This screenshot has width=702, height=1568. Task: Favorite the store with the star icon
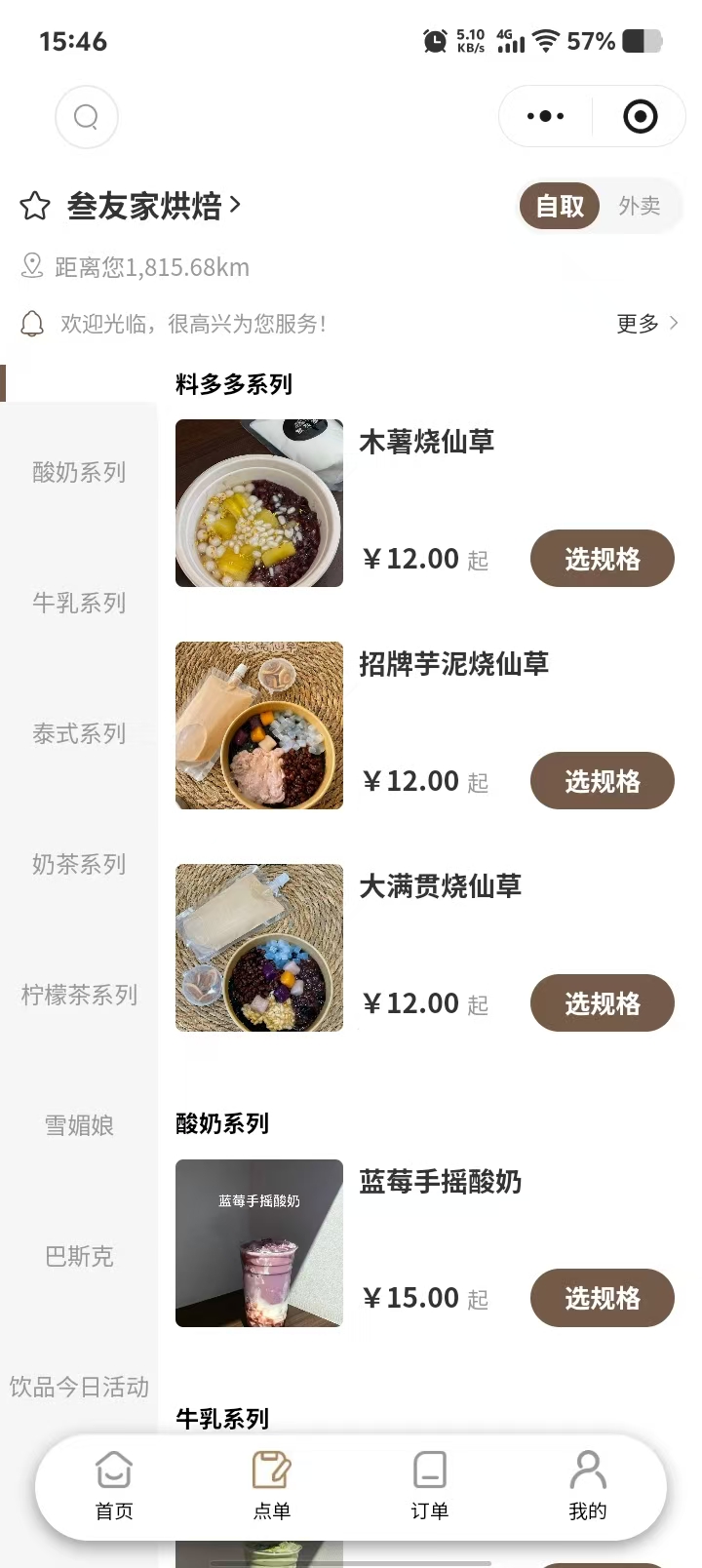(x=35, y=206)
